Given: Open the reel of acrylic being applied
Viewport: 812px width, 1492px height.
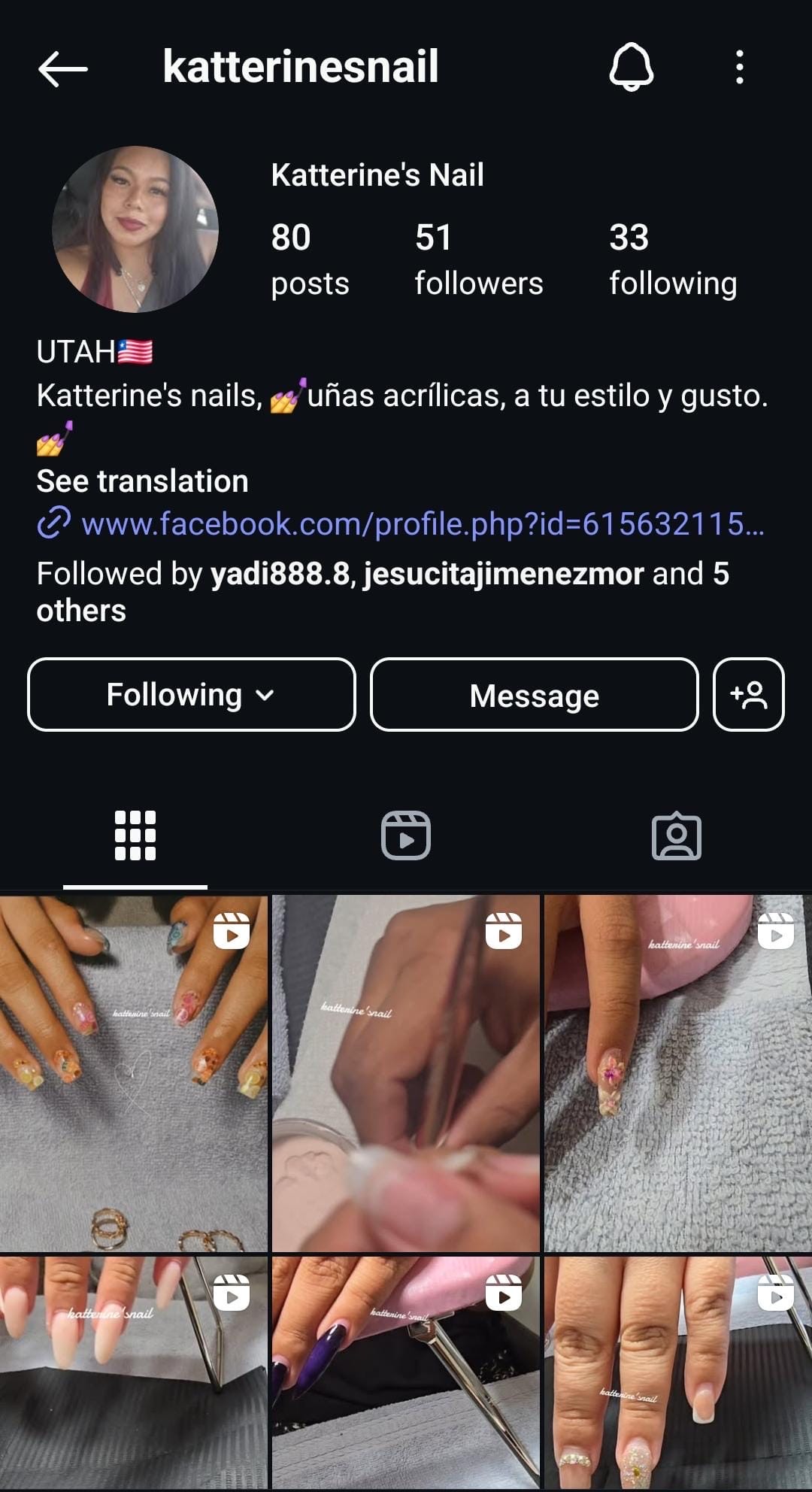Looking at the screenshot, I should pyautogui.click(x=406, y=1073).
